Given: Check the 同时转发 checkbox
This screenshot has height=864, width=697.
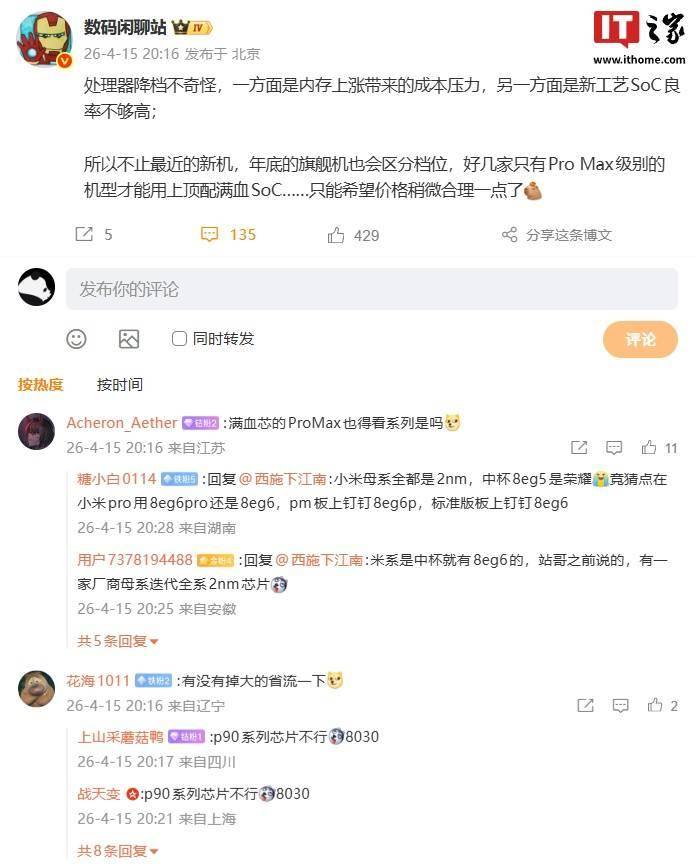Looking at the screenshot, I should [x=180, y=339].
